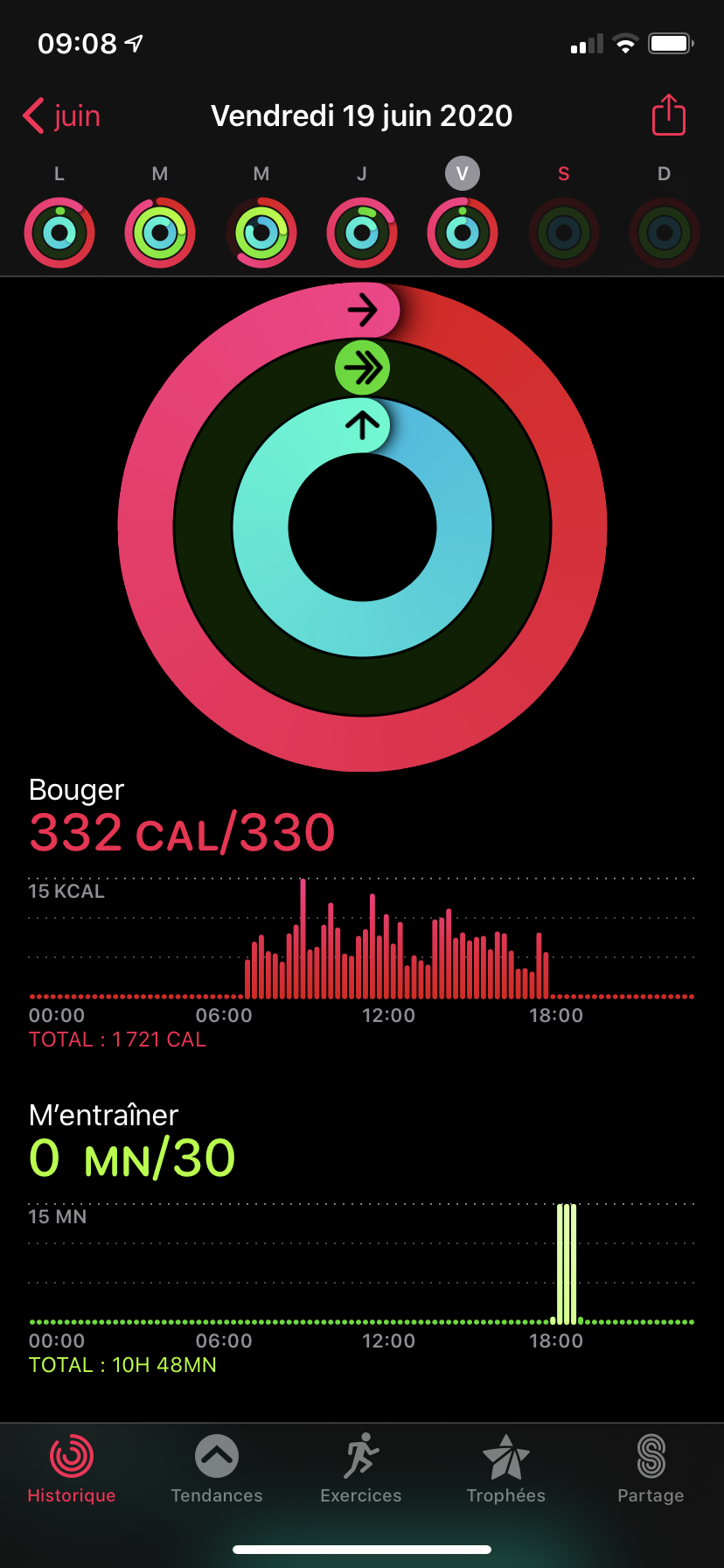Open the Exercices tab
This screenshot has height=1568, width=724.
[361, 1470]
